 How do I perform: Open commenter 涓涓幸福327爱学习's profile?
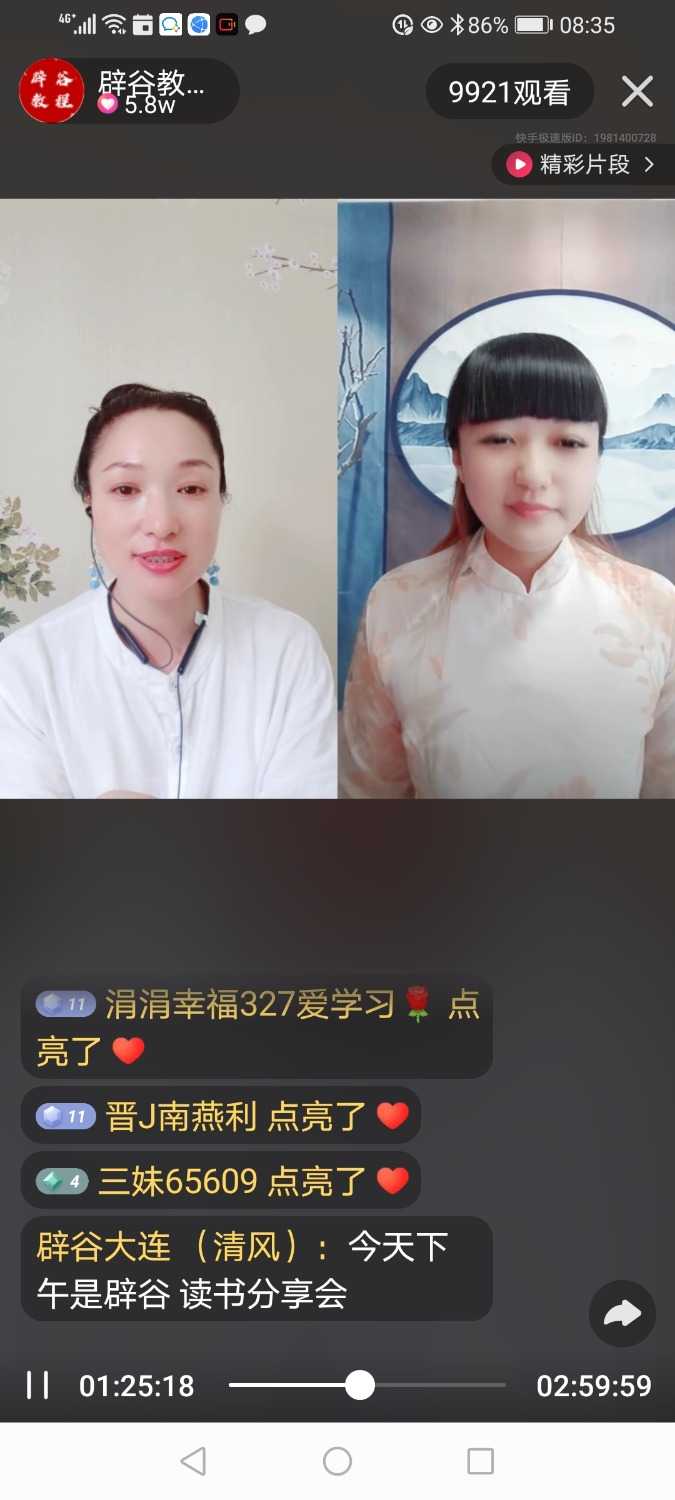[x=250, y=1005]
